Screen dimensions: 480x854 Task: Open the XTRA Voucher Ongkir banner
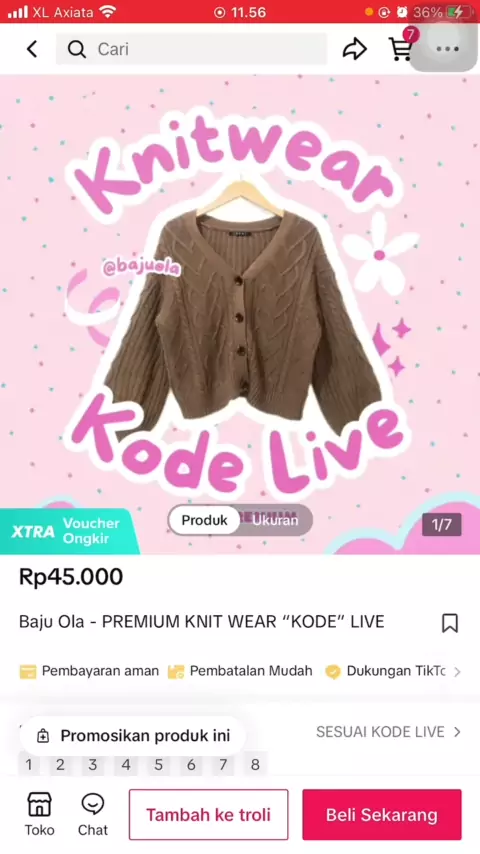point(68,531)
